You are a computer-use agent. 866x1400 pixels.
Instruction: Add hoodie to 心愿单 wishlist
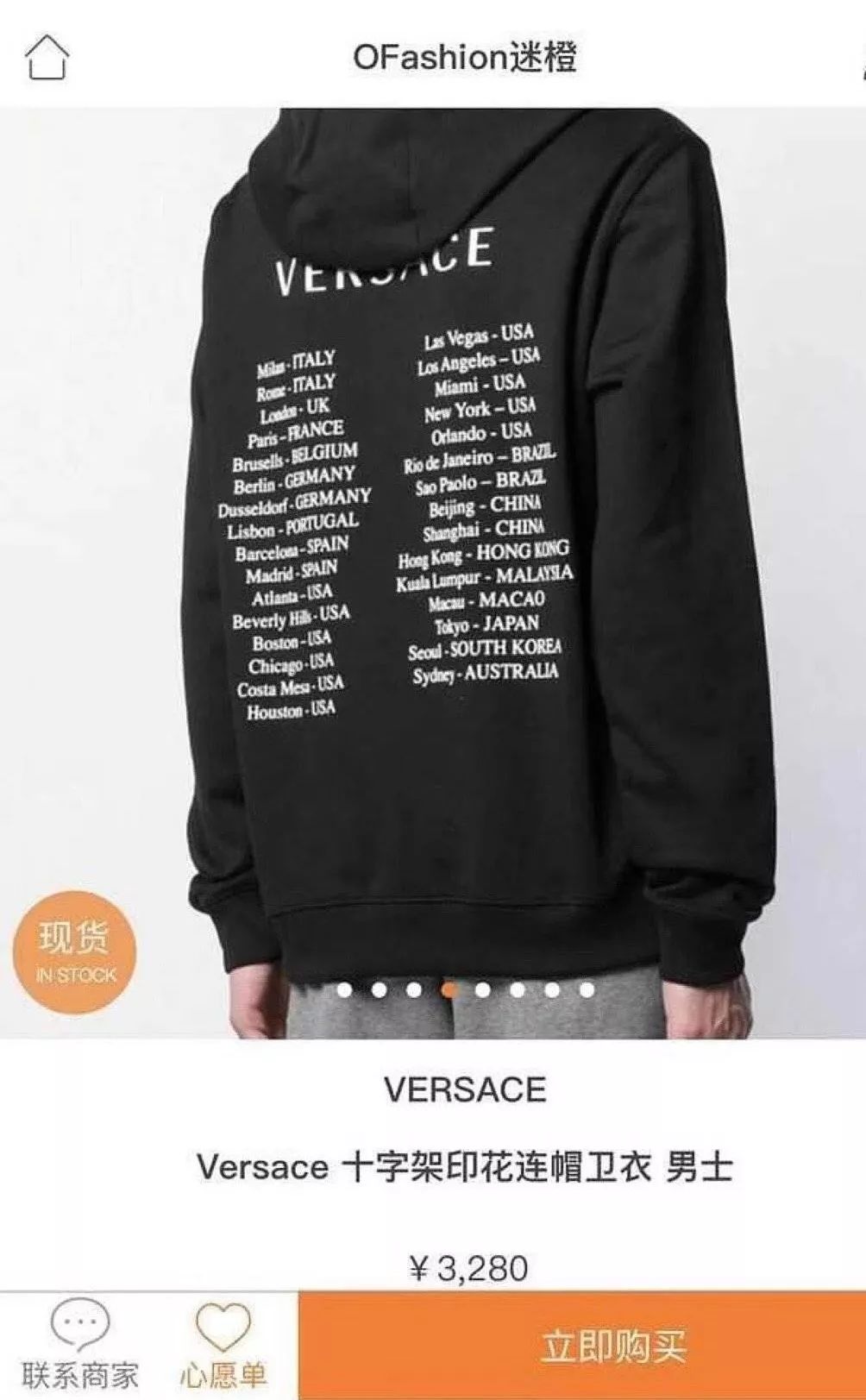pyautogui.click(x=223, y=1346)
